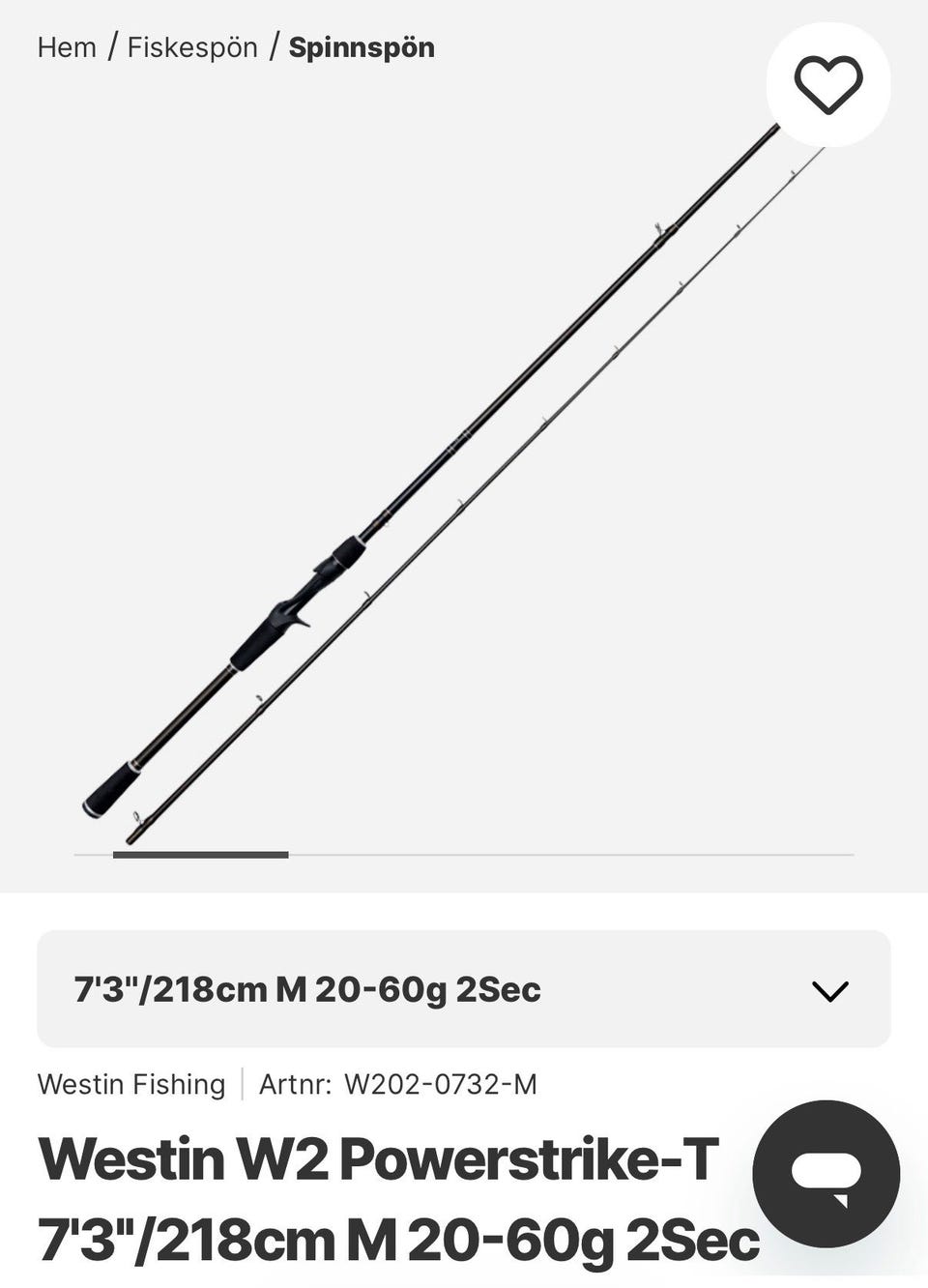The height and width of the screenshot is (1288, 928).
Task: Expand the 7'3"/218cm M 20-60g 2Sec variant dropdown
Action: (x=463, y=989)
